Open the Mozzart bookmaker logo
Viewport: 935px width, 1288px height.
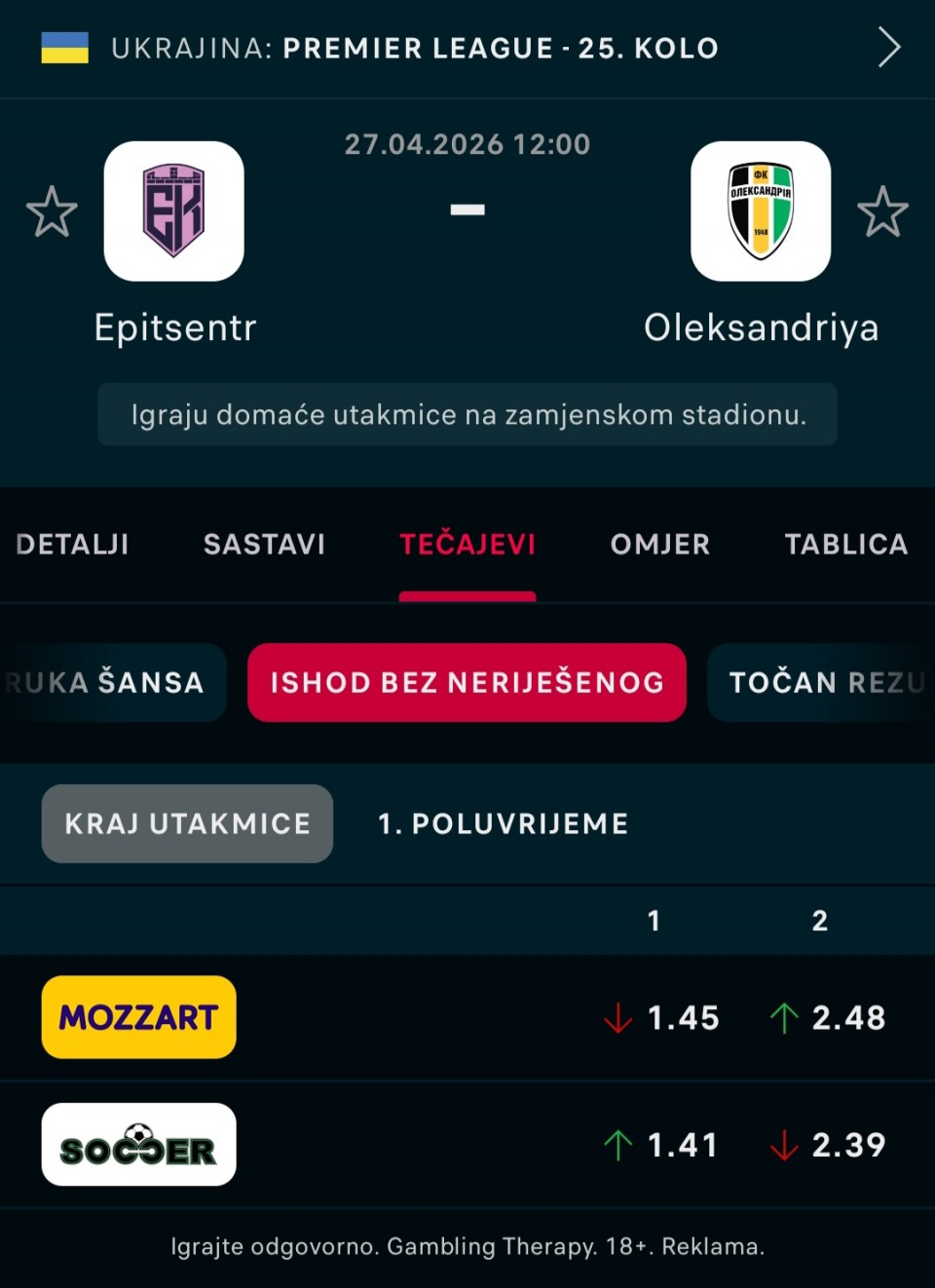(139, 1017)
